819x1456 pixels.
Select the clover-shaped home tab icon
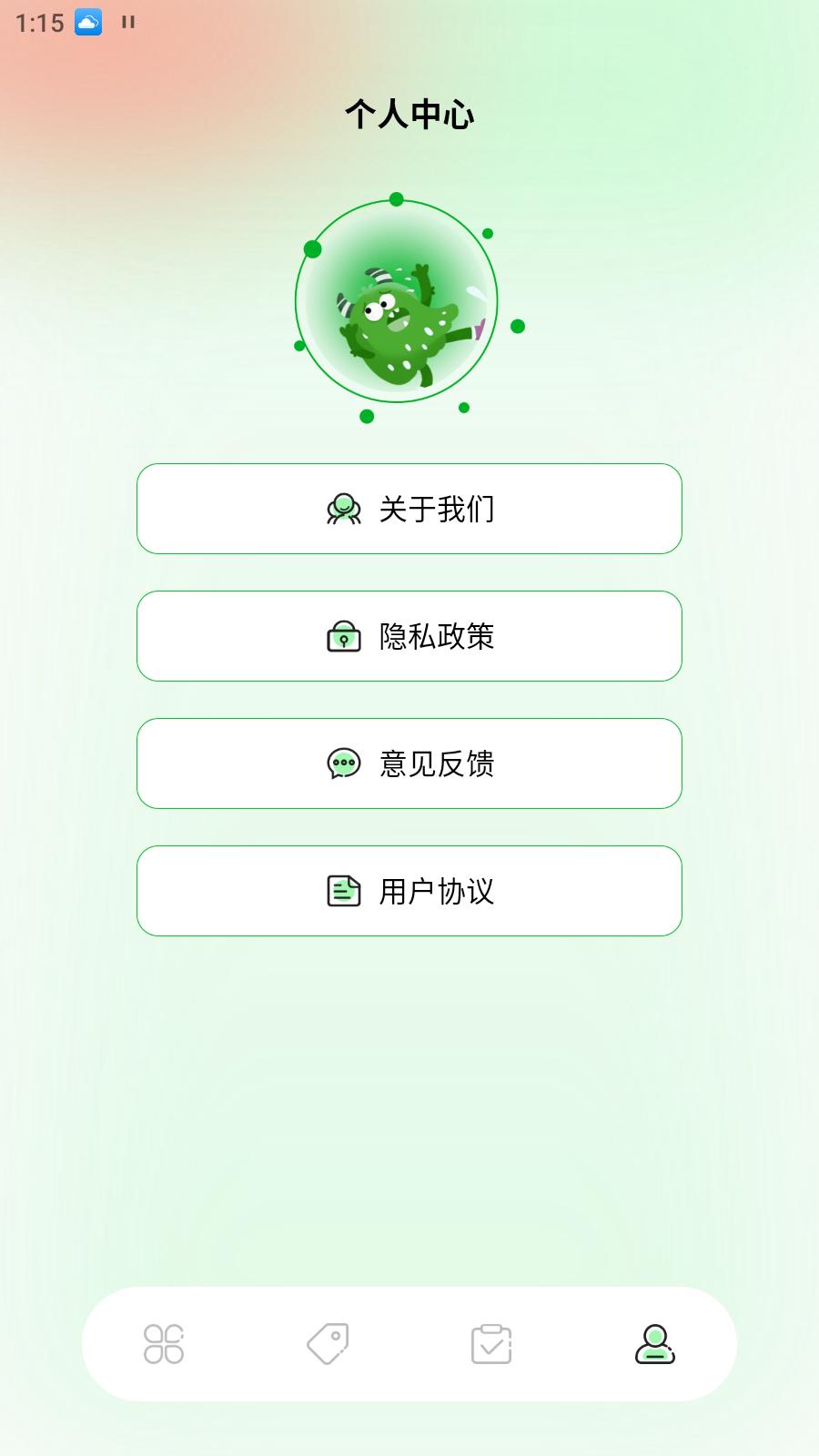pyautogui.click(x=162, y=1344)
